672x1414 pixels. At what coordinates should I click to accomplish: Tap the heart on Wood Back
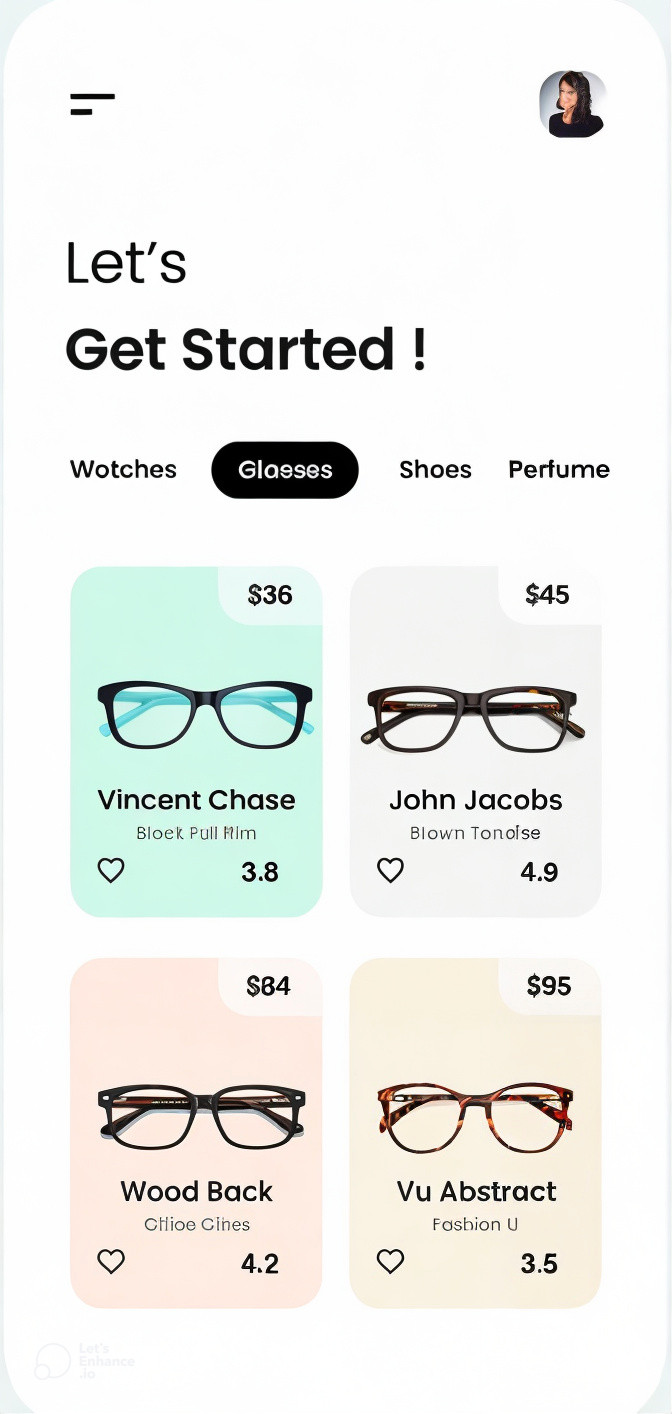click(111, 1262)
